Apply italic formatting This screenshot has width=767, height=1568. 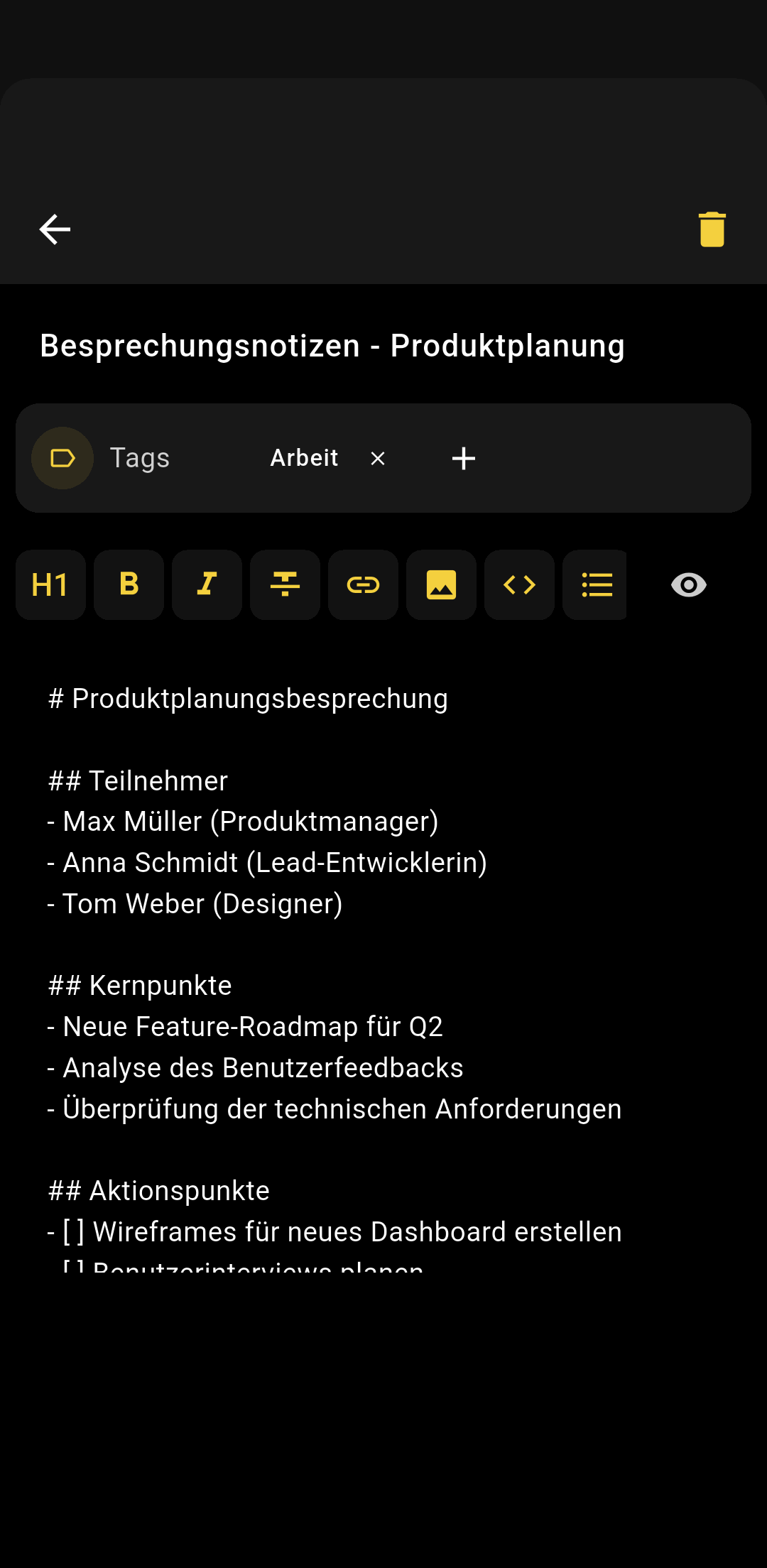pos(207,585)
